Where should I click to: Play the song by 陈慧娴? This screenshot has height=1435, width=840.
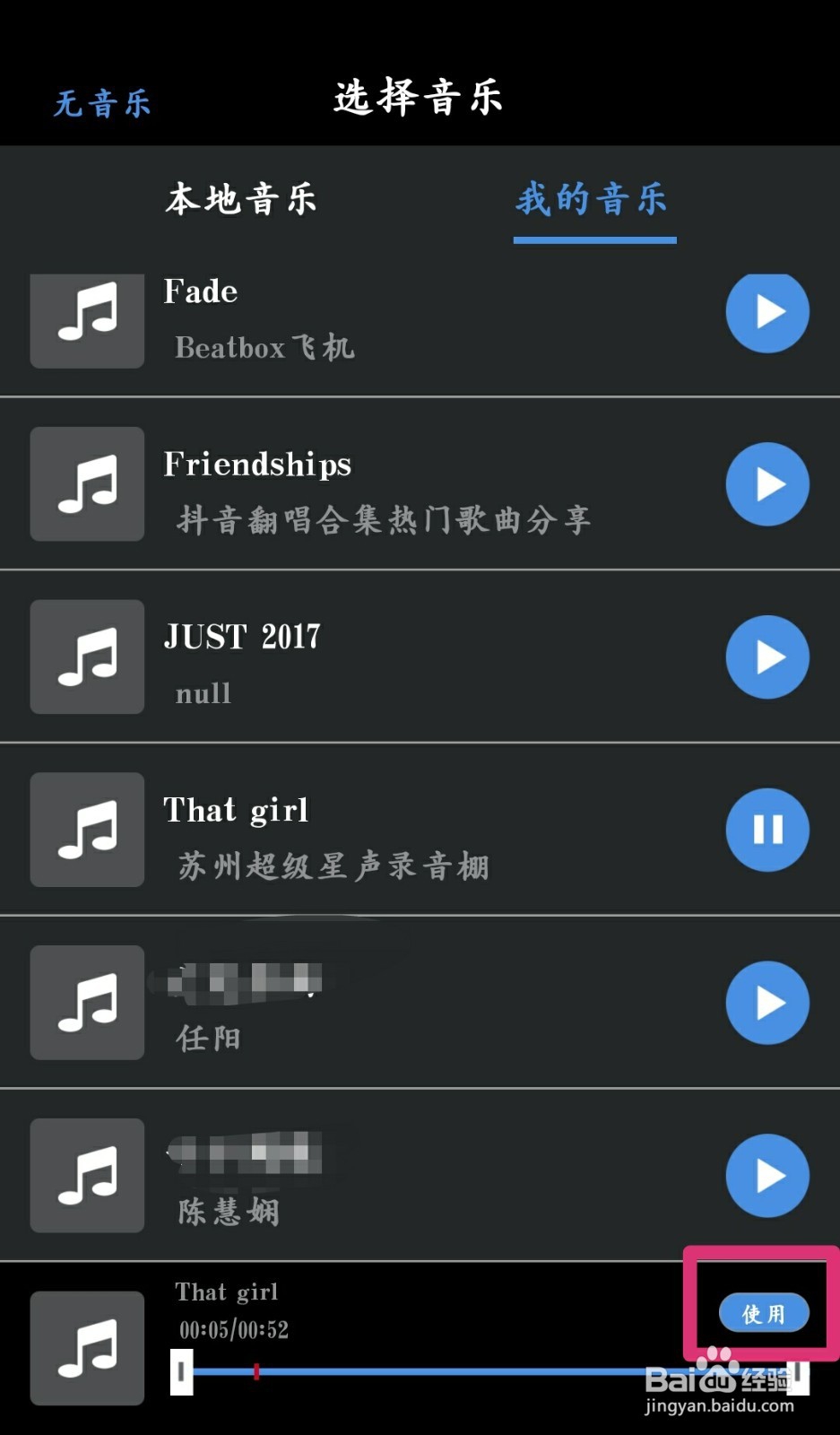(767, 1176)
